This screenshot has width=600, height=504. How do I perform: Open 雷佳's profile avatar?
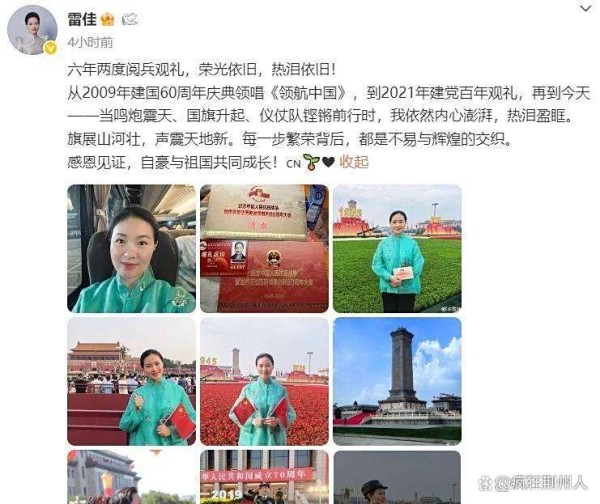32,29
